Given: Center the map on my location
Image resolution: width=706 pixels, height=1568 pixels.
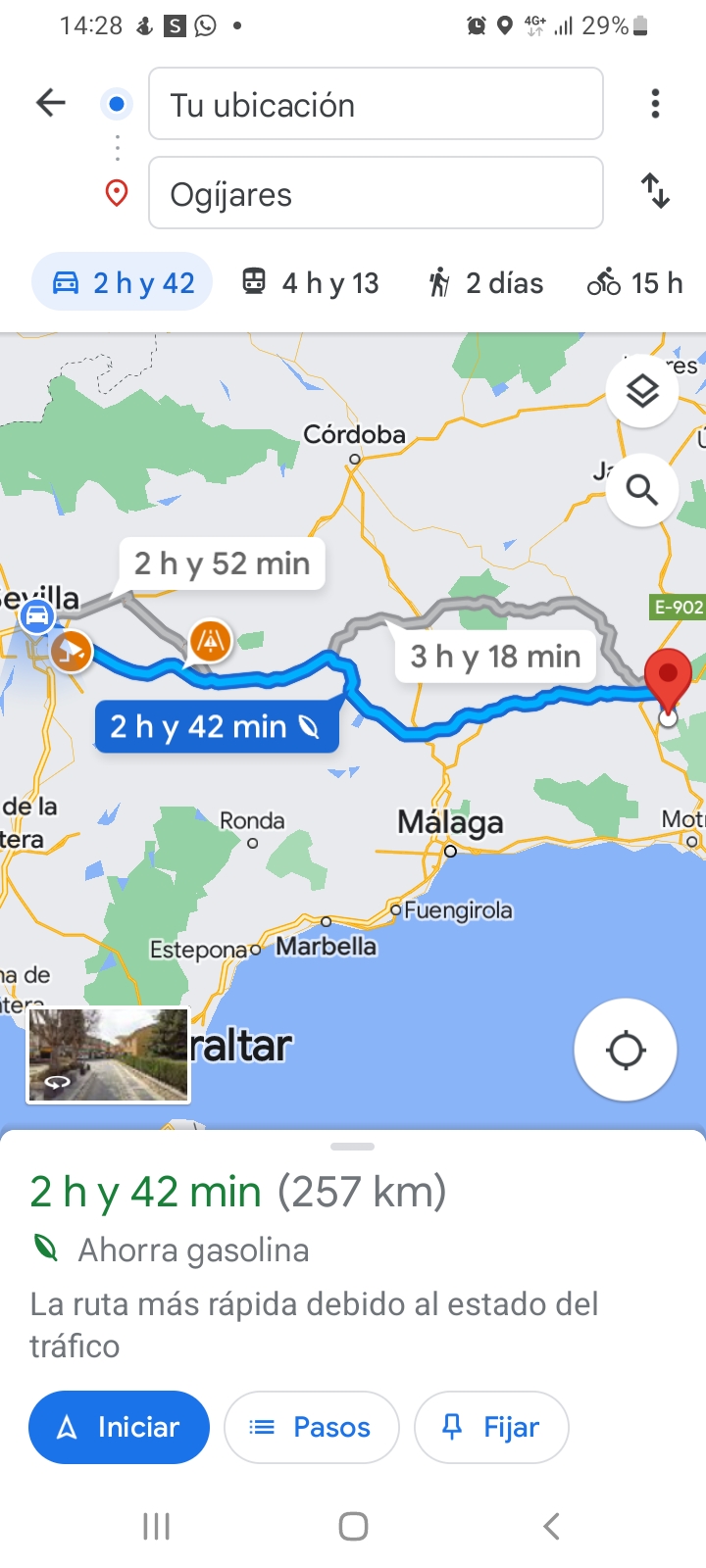Looking at the screenshot, I should tap(626, 1050).
